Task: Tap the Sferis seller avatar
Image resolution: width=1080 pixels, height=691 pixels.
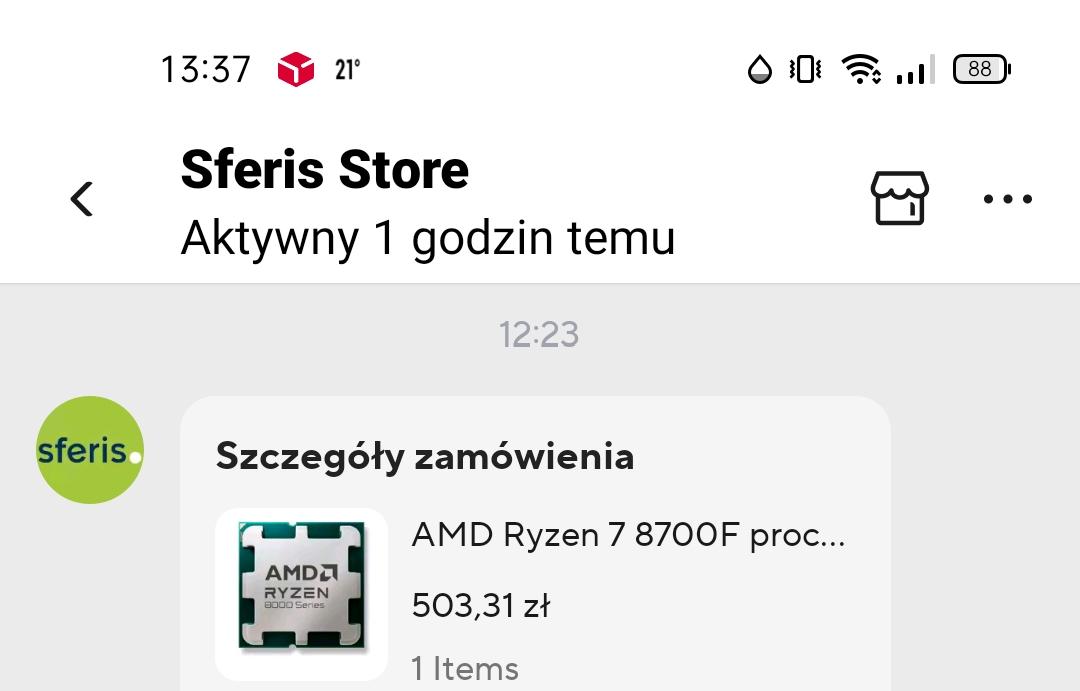Action: pyautogui.click(x=90, y=450)
